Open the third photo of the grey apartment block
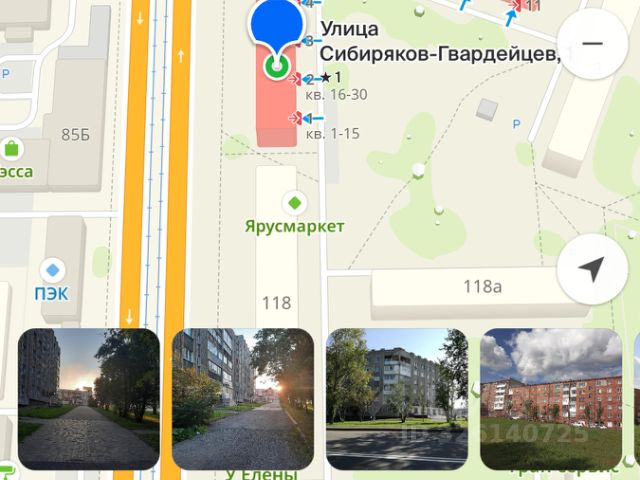The width and height of the screenshot is (640, 480). [397, 399]
